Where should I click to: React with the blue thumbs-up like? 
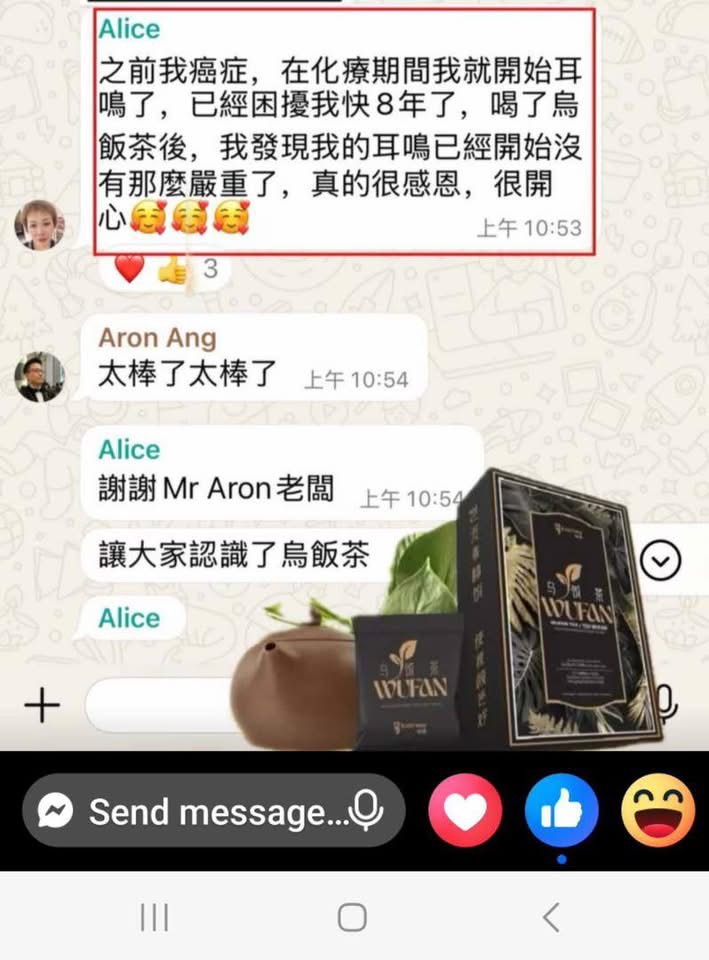pos(562,811)
